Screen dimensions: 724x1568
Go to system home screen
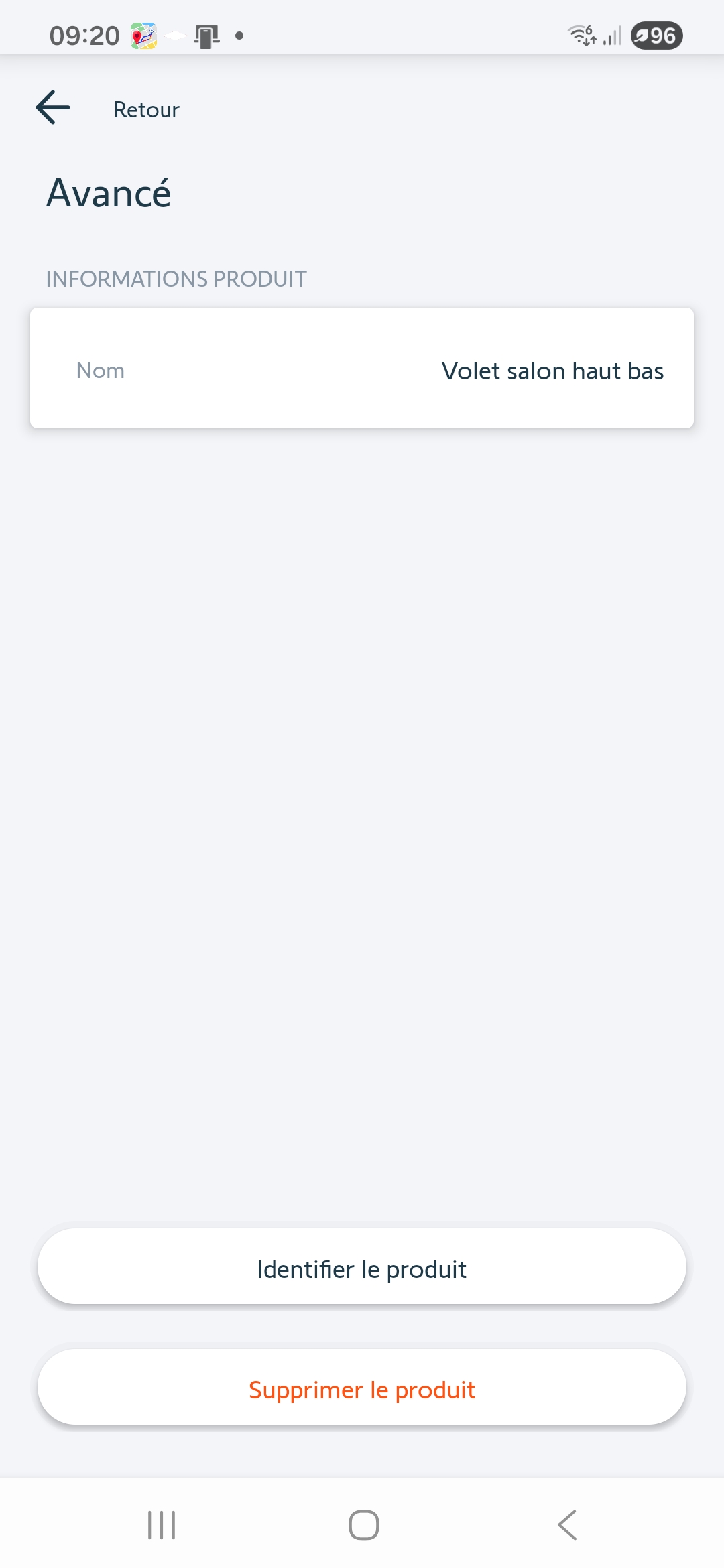tap(363, 1524)
